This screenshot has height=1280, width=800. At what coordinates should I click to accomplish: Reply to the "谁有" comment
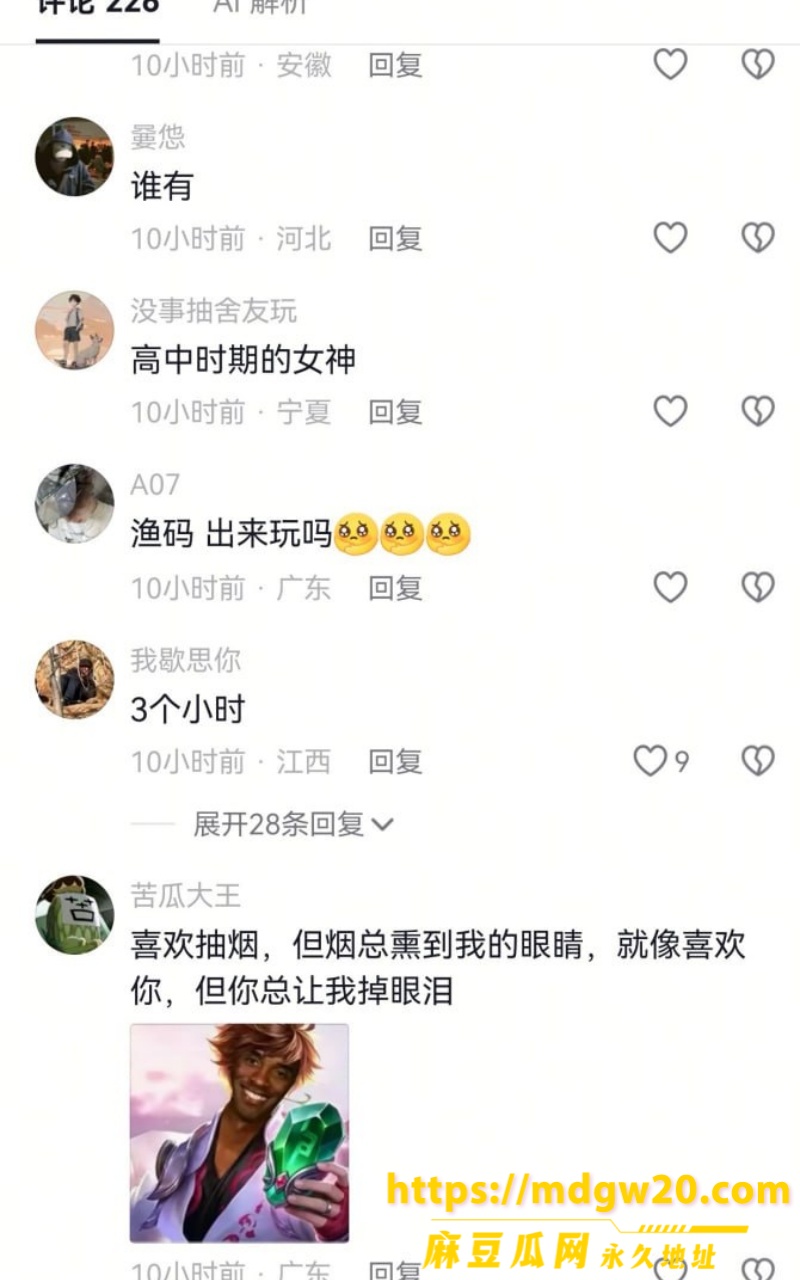tap(395, 238)
